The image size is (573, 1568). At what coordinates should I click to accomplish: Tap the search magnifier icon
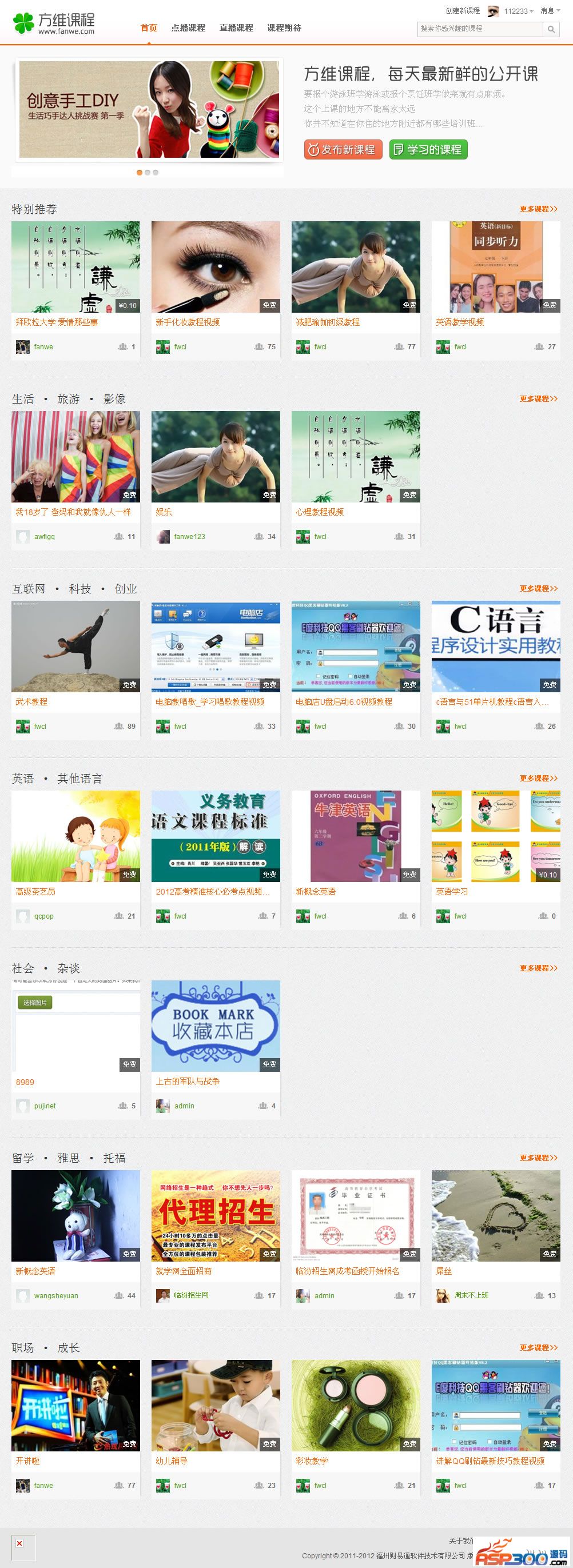(551, 29)
